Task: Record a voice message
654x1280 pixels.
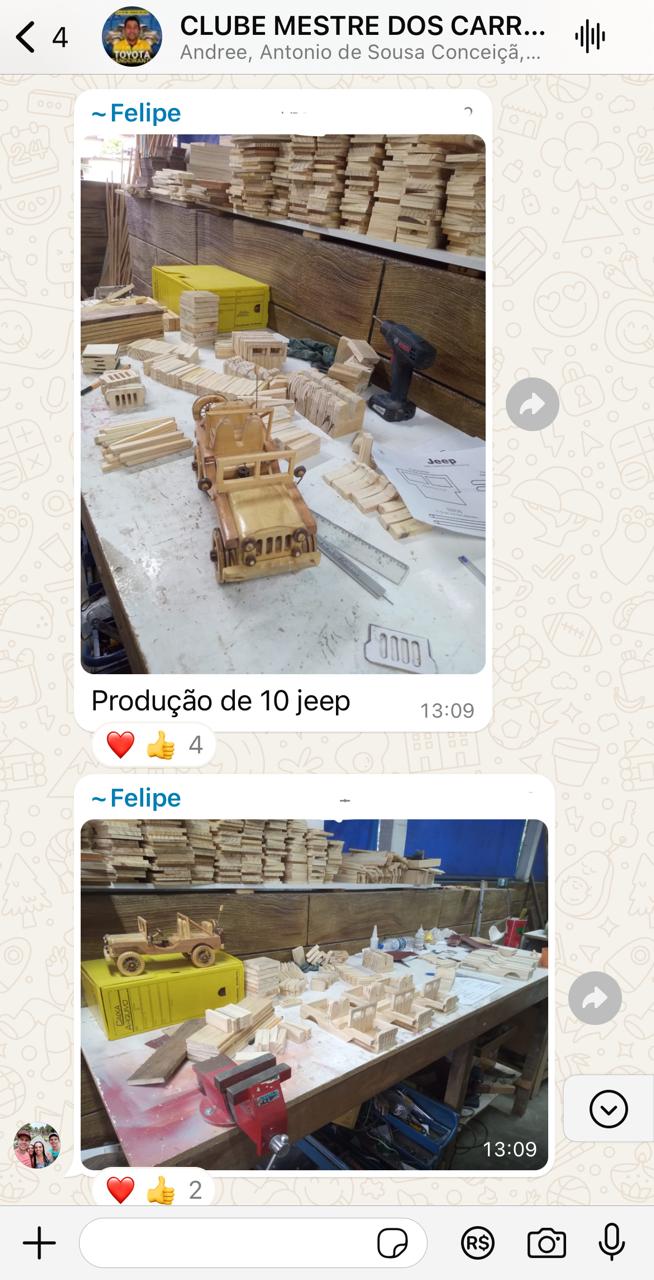Action: pos(611,1243)
